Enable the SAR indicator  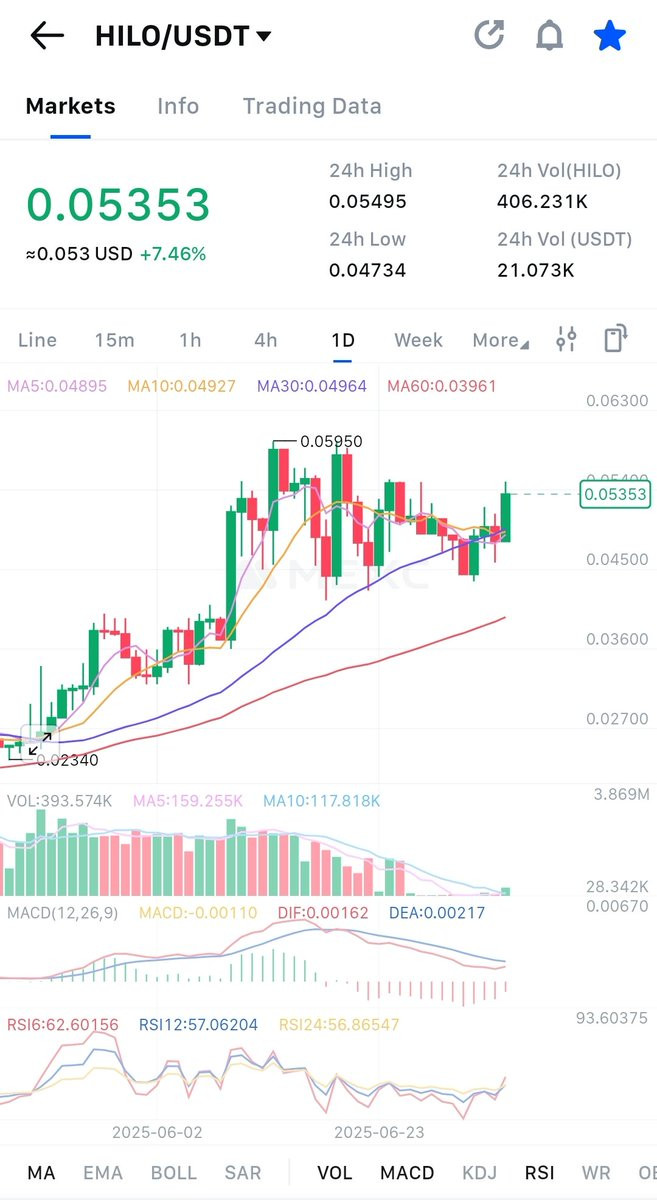coord(243,1173)
